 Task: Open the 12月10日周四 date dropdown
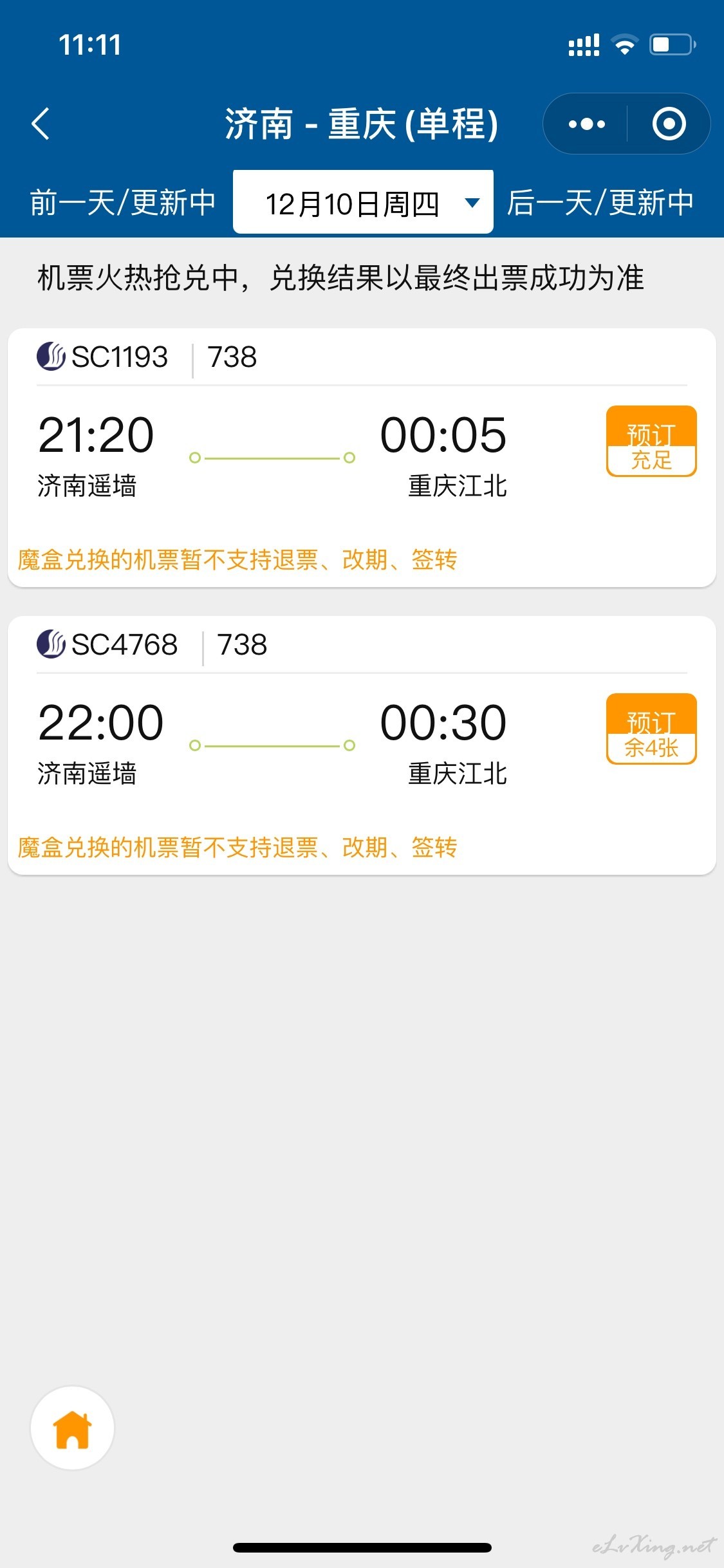(x=363, y=202)
